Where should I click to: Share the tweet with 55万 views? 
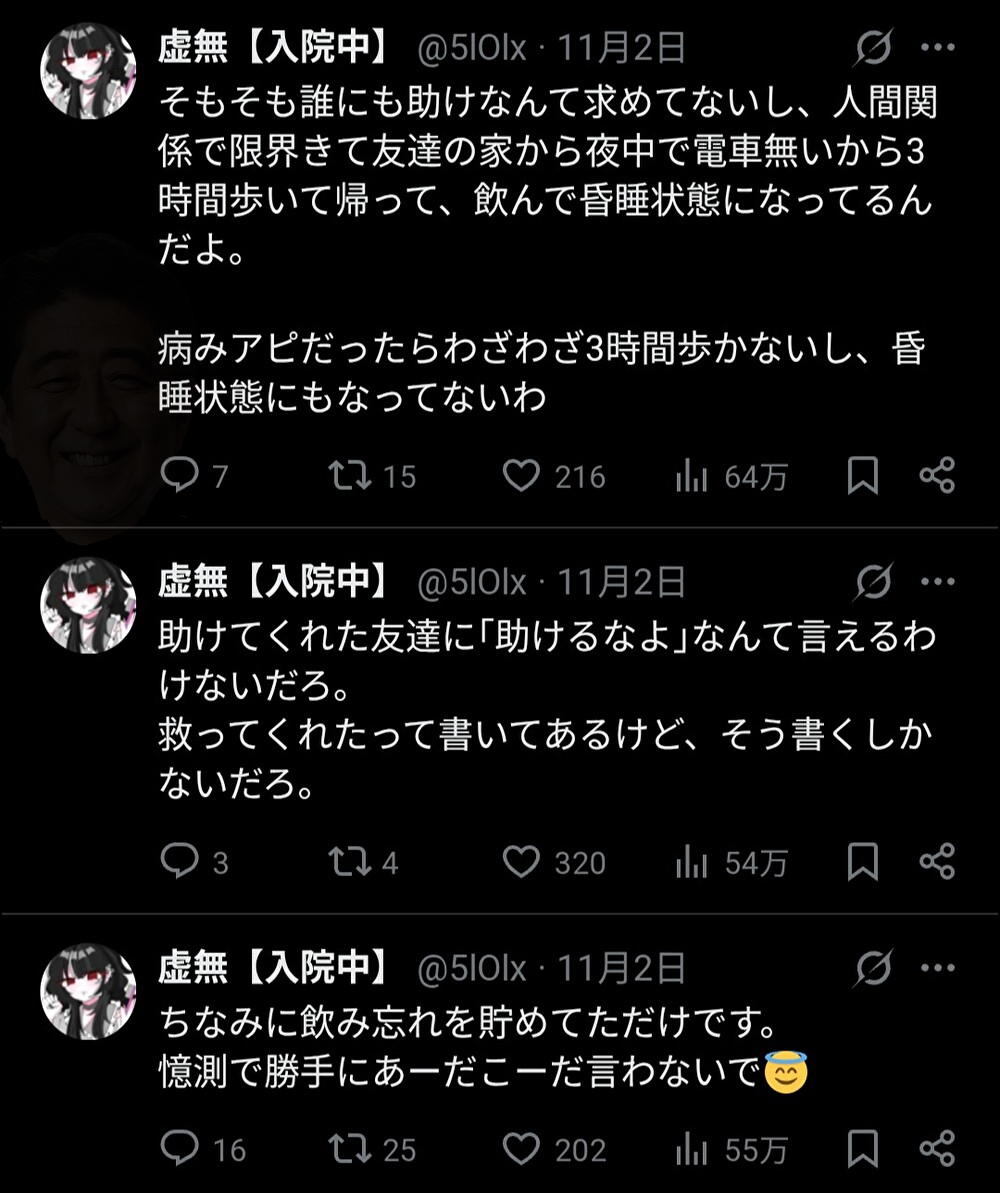click(x=937, y=1149)
